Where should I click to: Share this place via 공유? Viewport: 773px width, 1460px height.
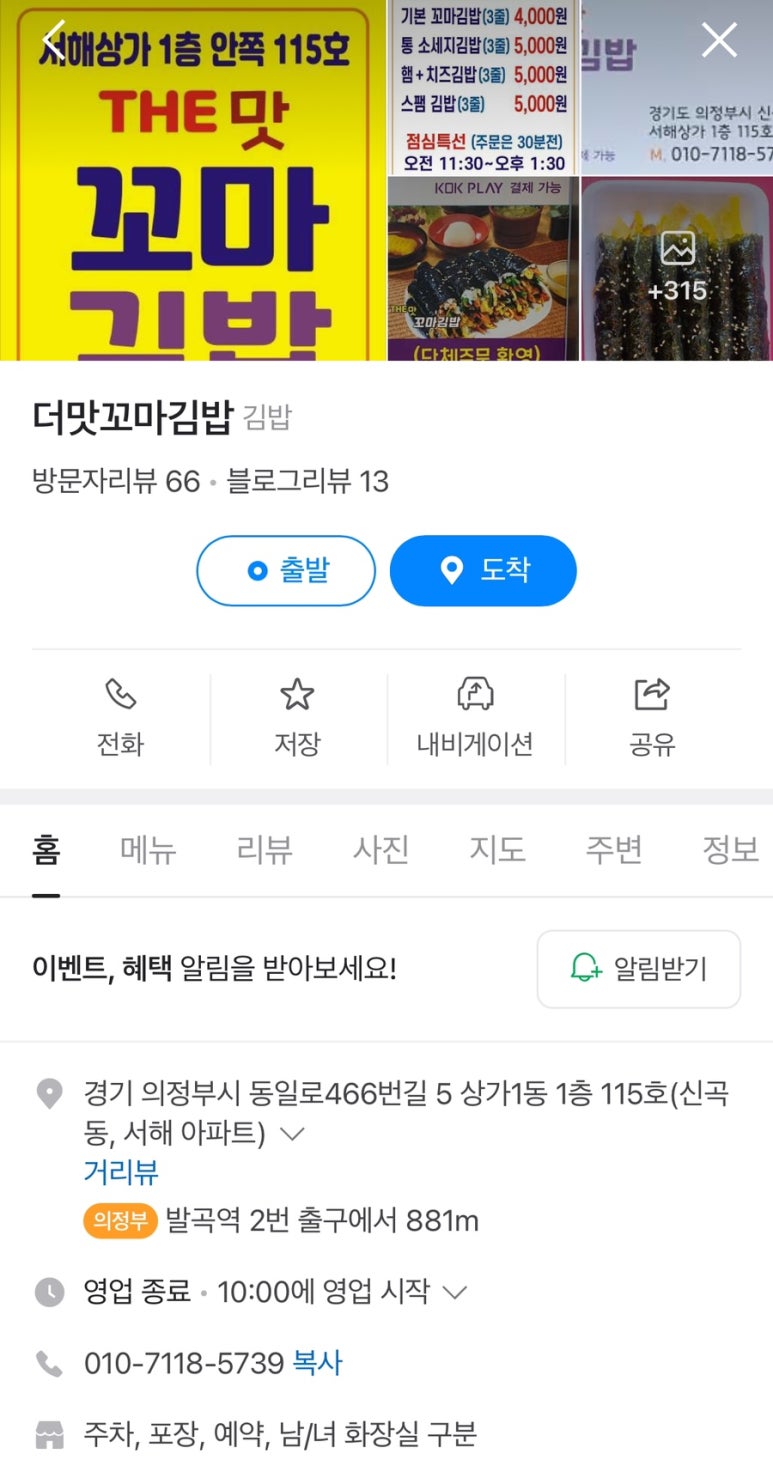click(652, 718)
